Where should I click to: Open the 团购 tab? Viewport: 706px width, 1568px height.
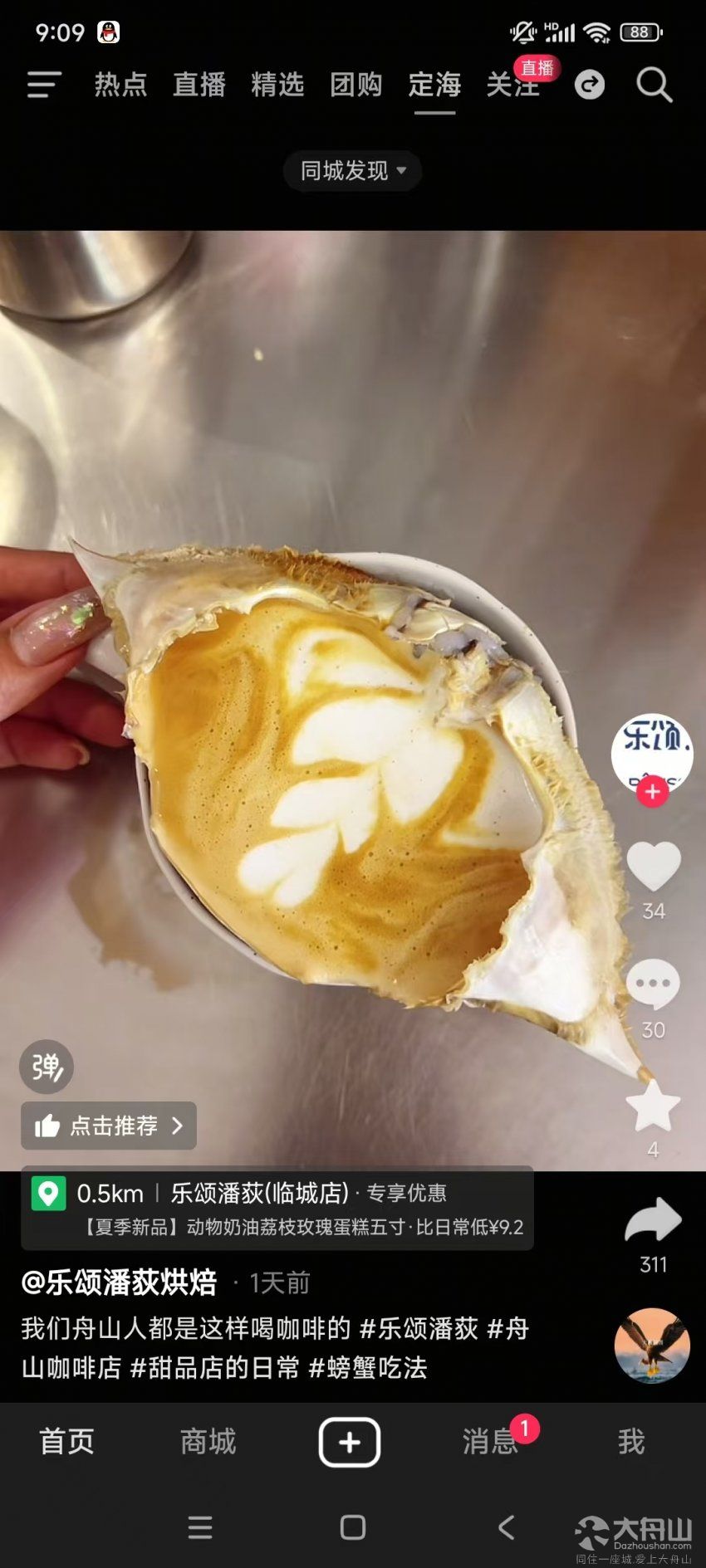[355, 85]
